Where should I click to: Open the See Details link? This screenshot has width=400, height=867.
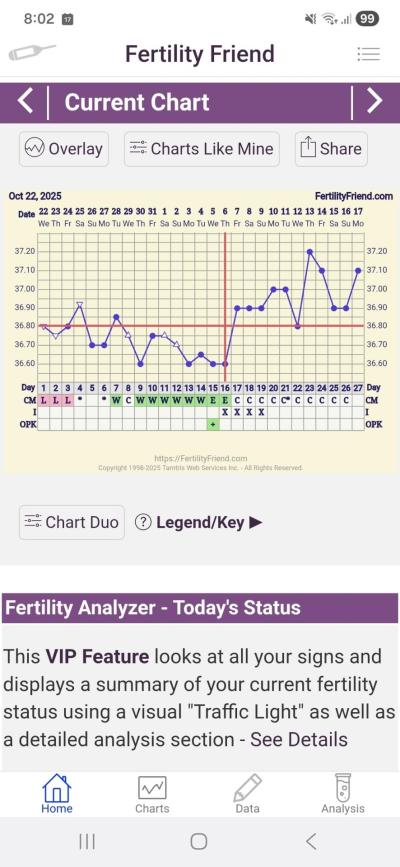(299, 739)
